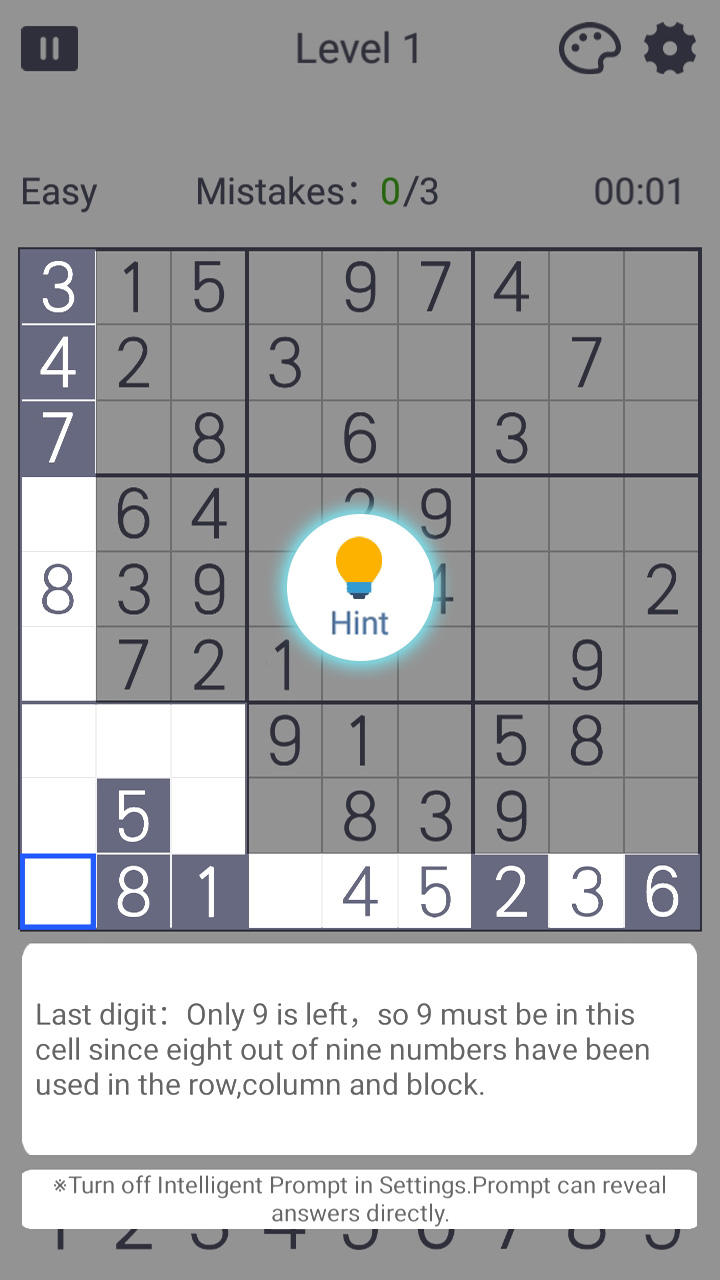Click the Easy difficulty label
This screenshot has height=1280, width=720.
point(57,192)
